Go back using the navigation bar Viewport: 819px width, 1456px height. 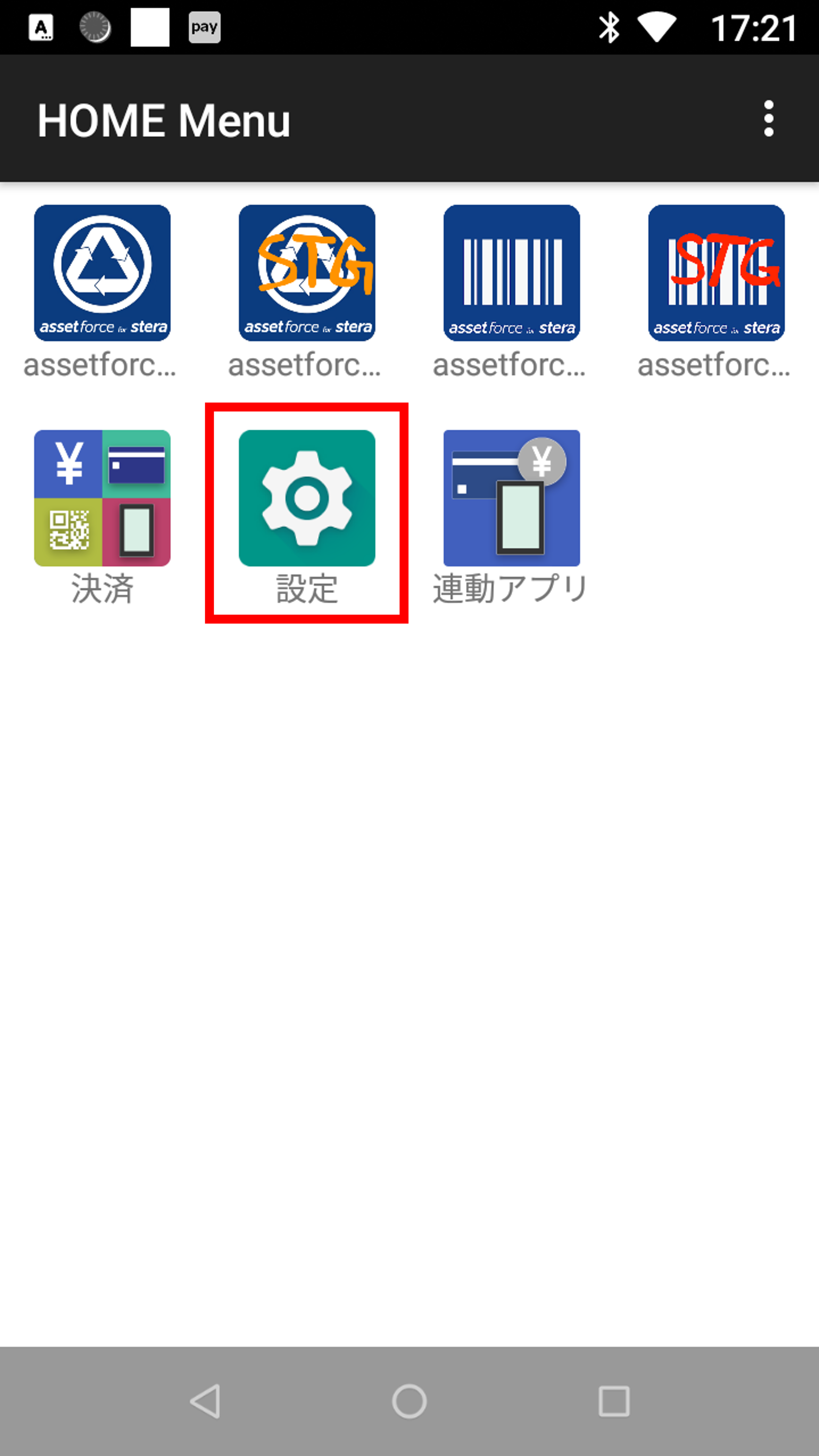coord(205,1401)
